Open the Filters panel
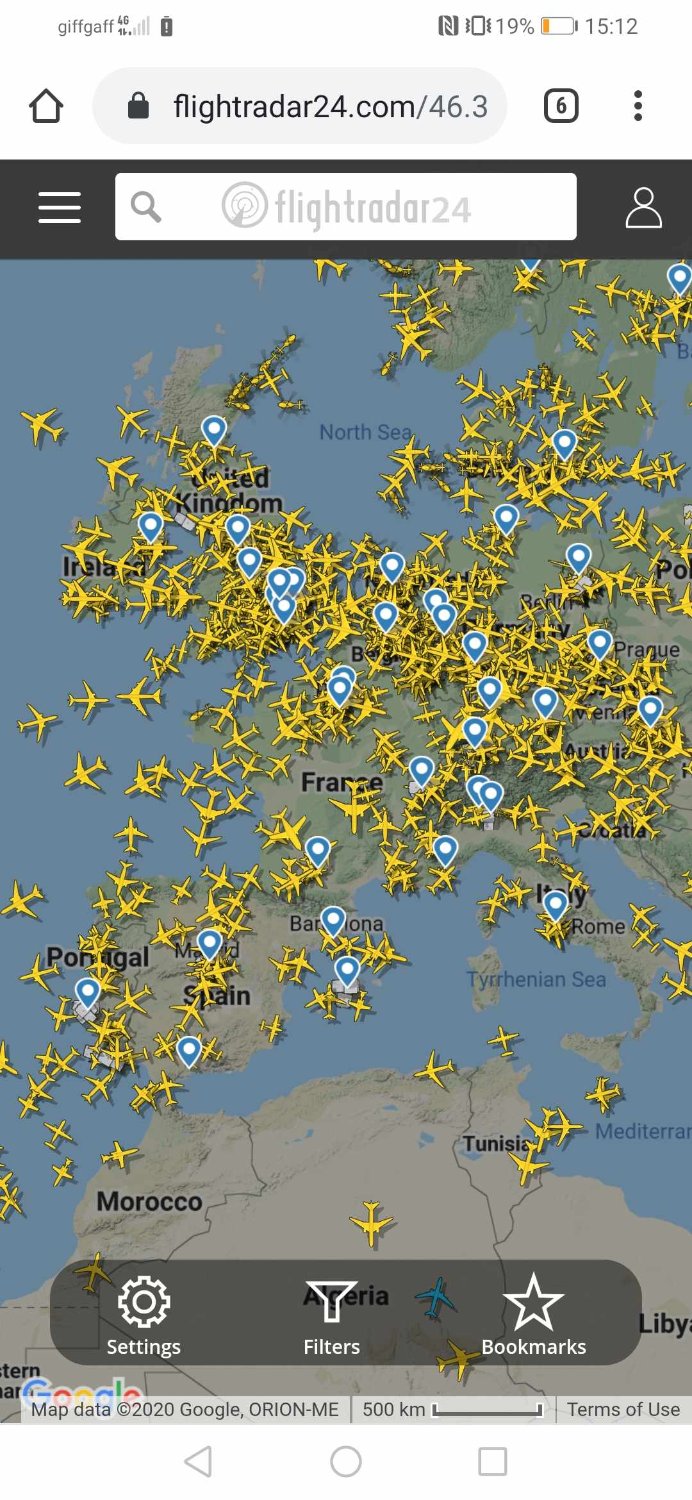Image resolution: width=692 pixels, height=1500 pixels. click(331, 1315)
